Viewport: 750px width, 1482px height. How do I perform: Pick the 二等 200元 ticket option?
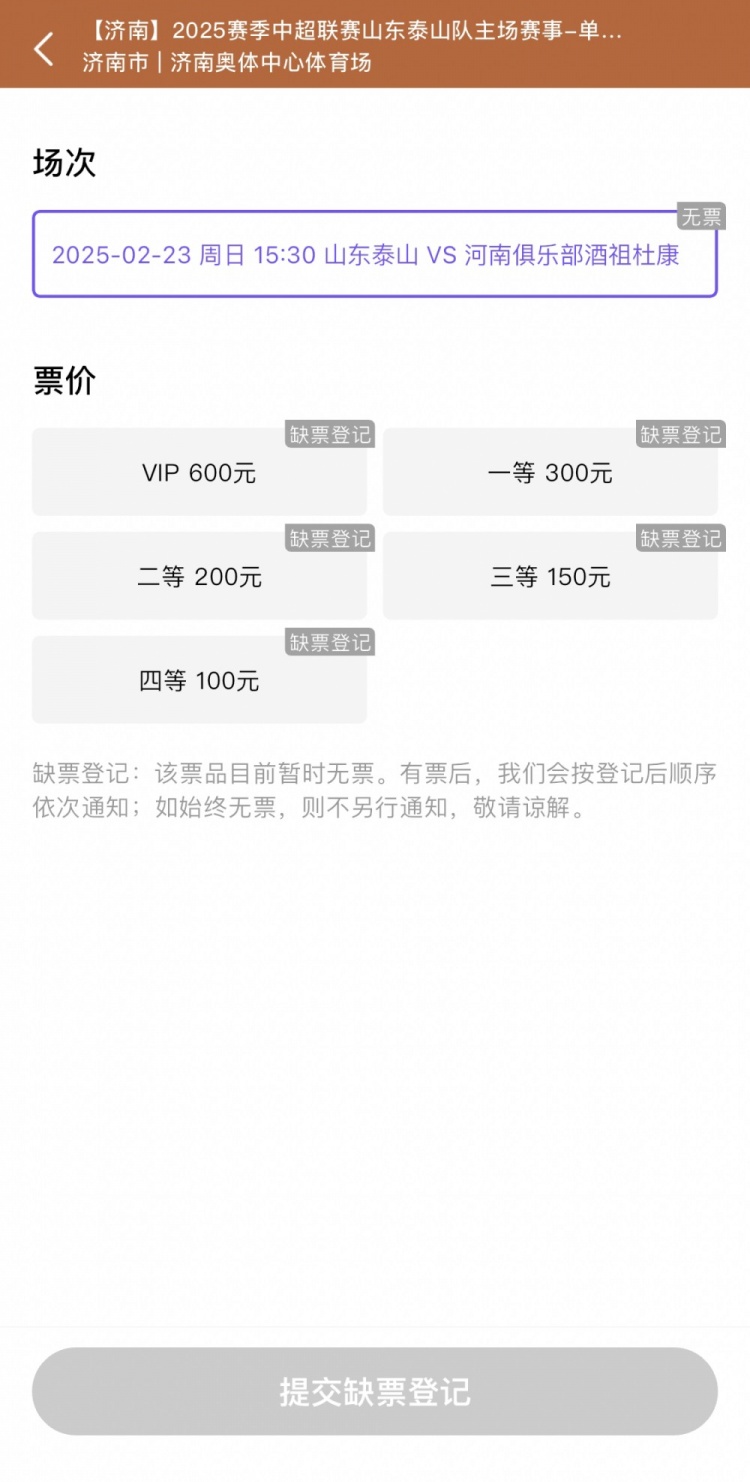(x=199, y=577)
